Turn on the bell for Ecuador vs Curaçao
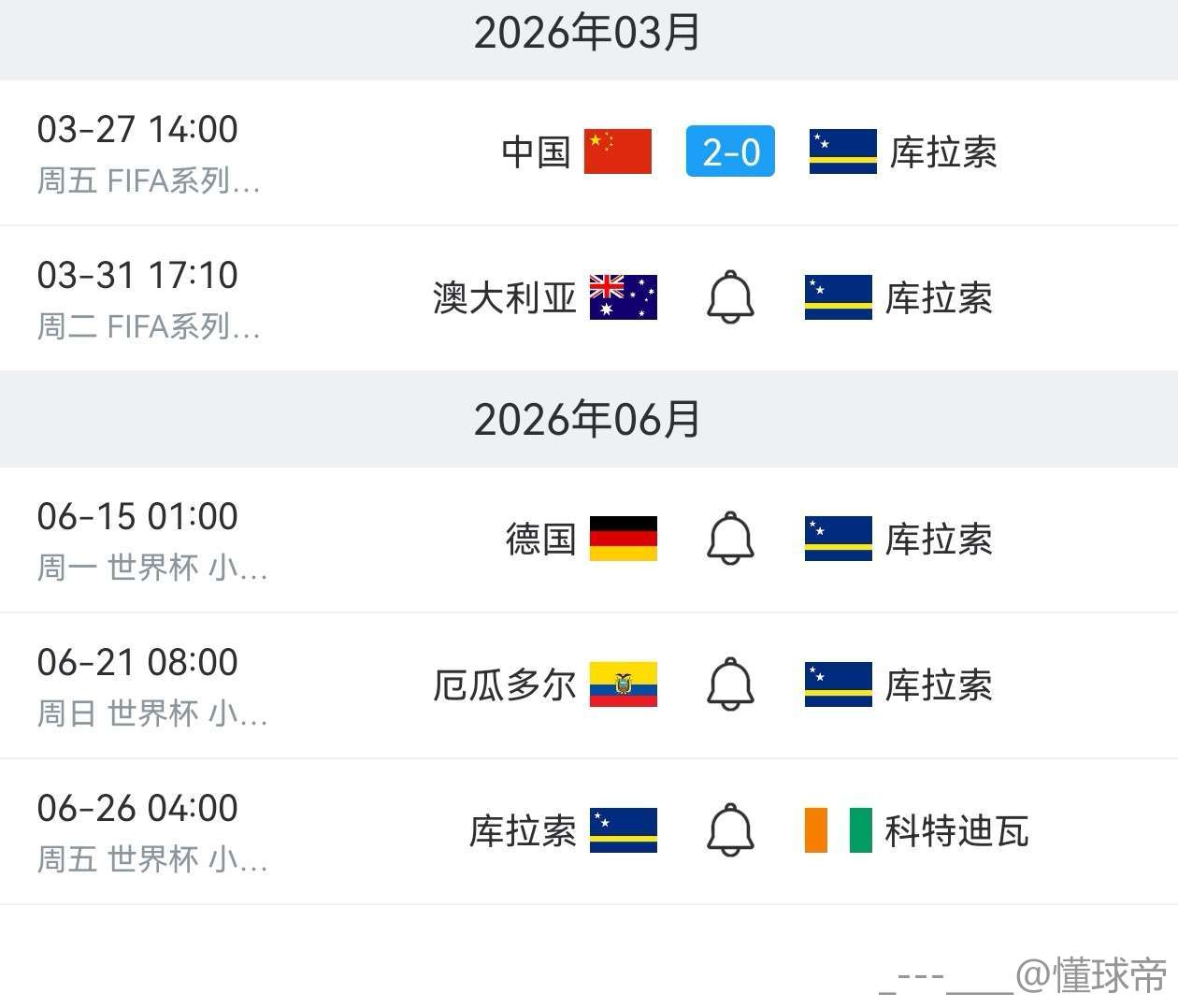1178x1008 pixels. (730, 684)
